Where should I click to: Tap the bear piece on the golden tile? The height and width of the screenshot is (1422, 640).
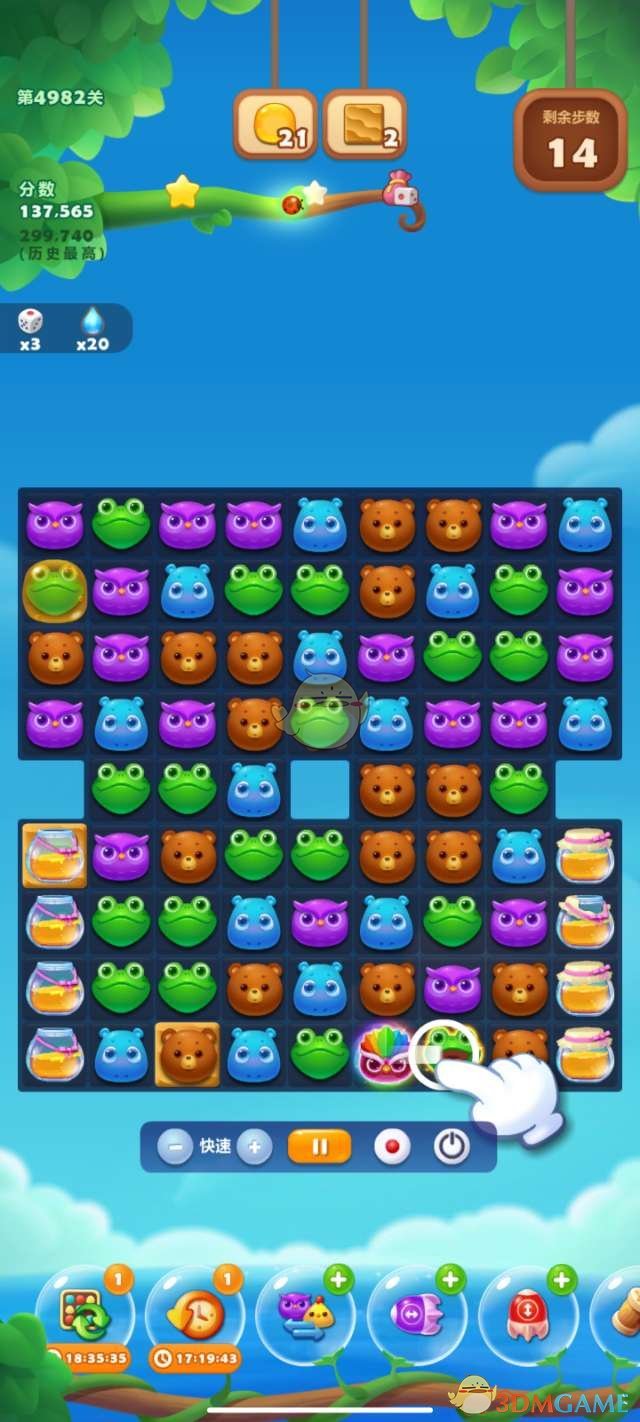pos(187,1054)
